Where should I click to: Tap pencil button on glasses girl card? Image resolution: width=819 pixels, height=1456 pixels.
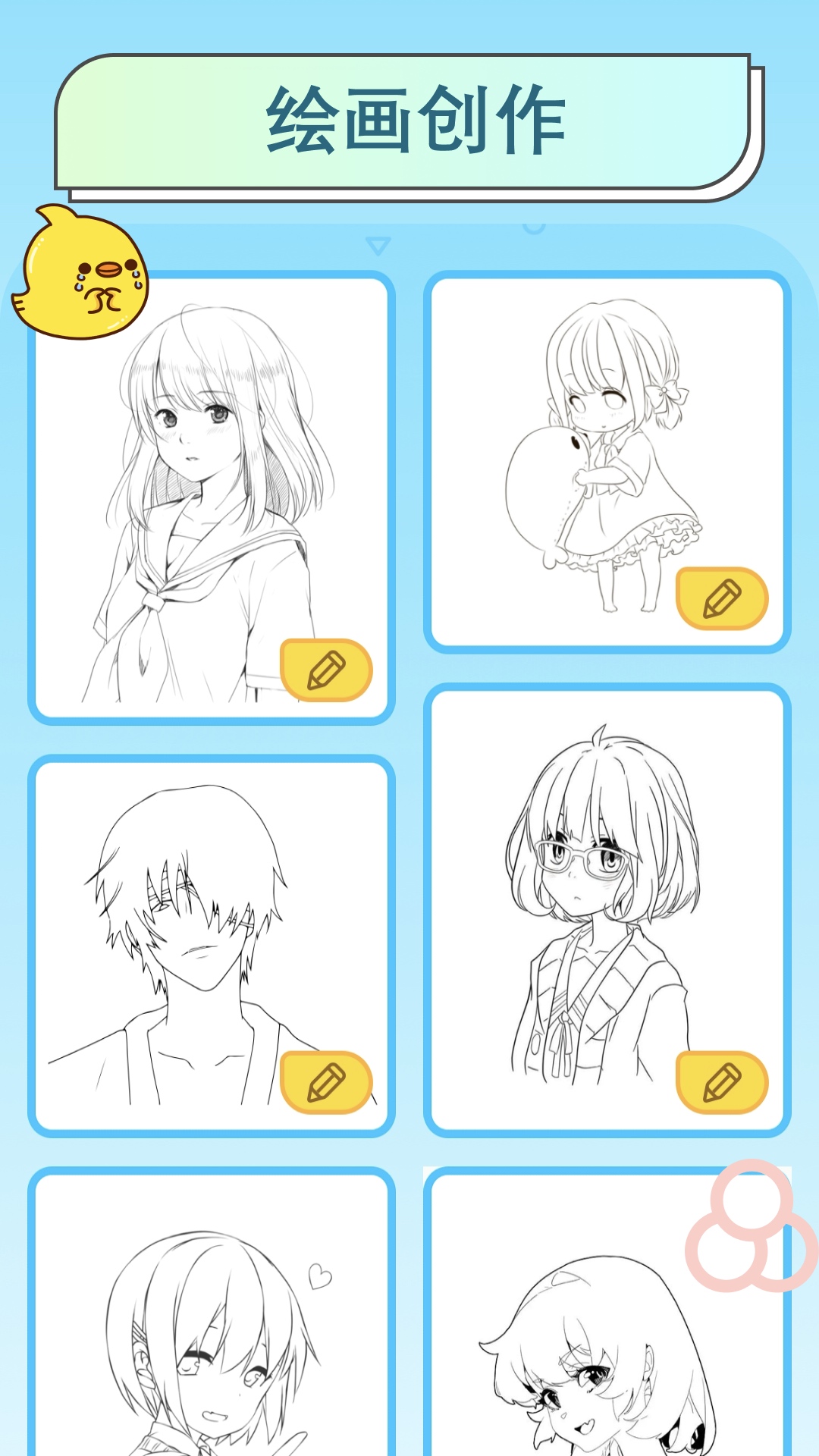click(x=721, y=1082)
